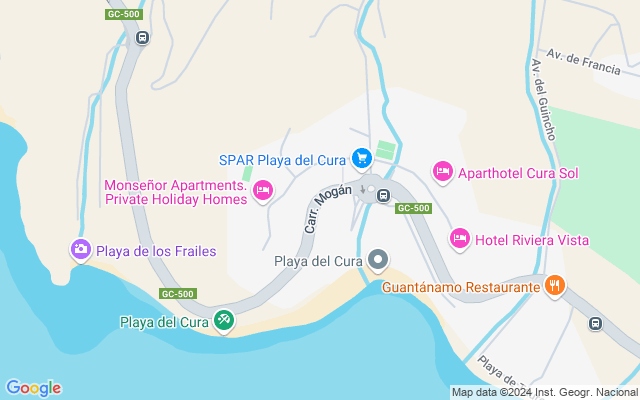Select Playa de los Frailes photo spot pin
640x400 pixels.
(81, 250)
